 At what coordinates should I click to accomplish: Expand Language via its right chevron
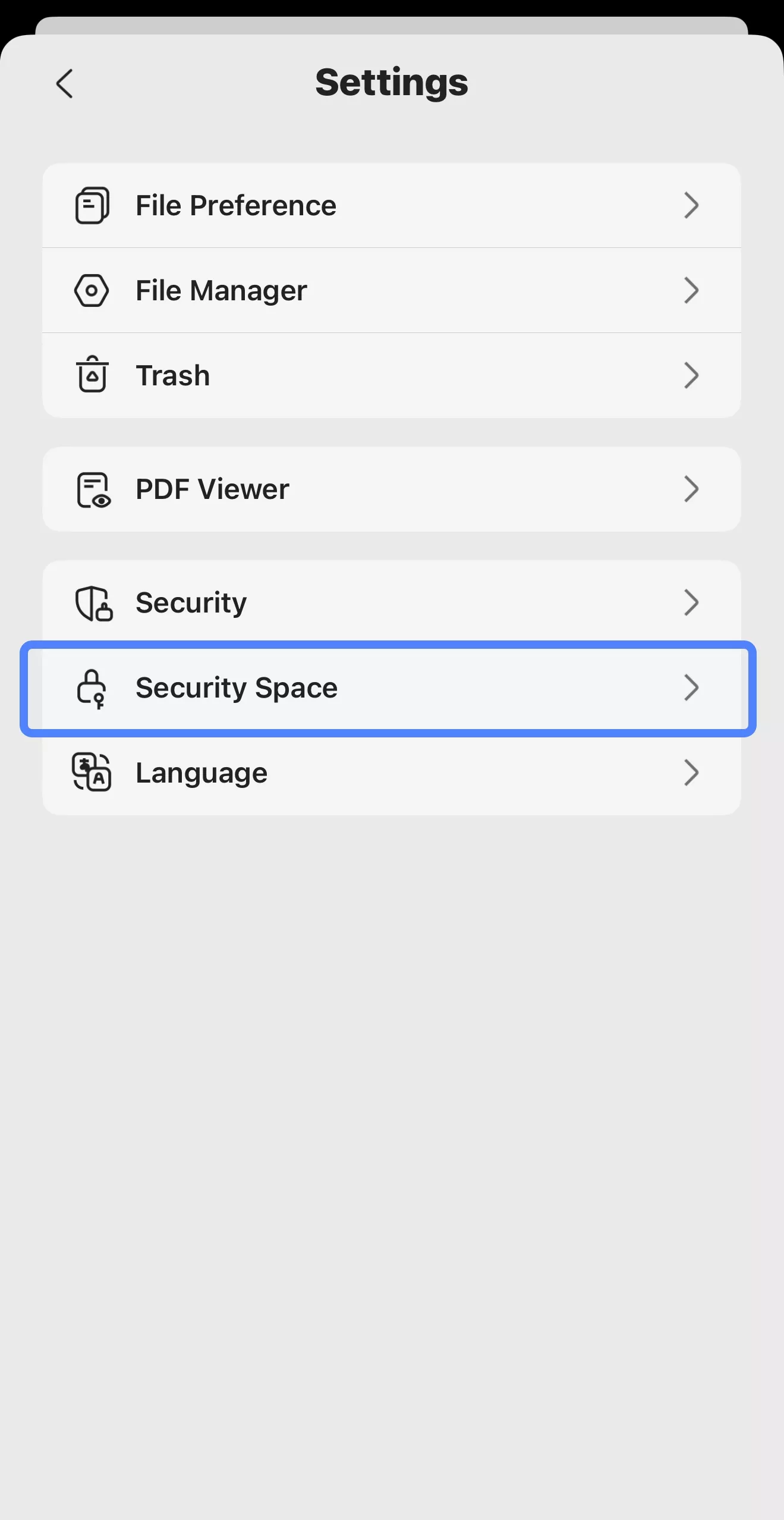click(x=691, y=772)
